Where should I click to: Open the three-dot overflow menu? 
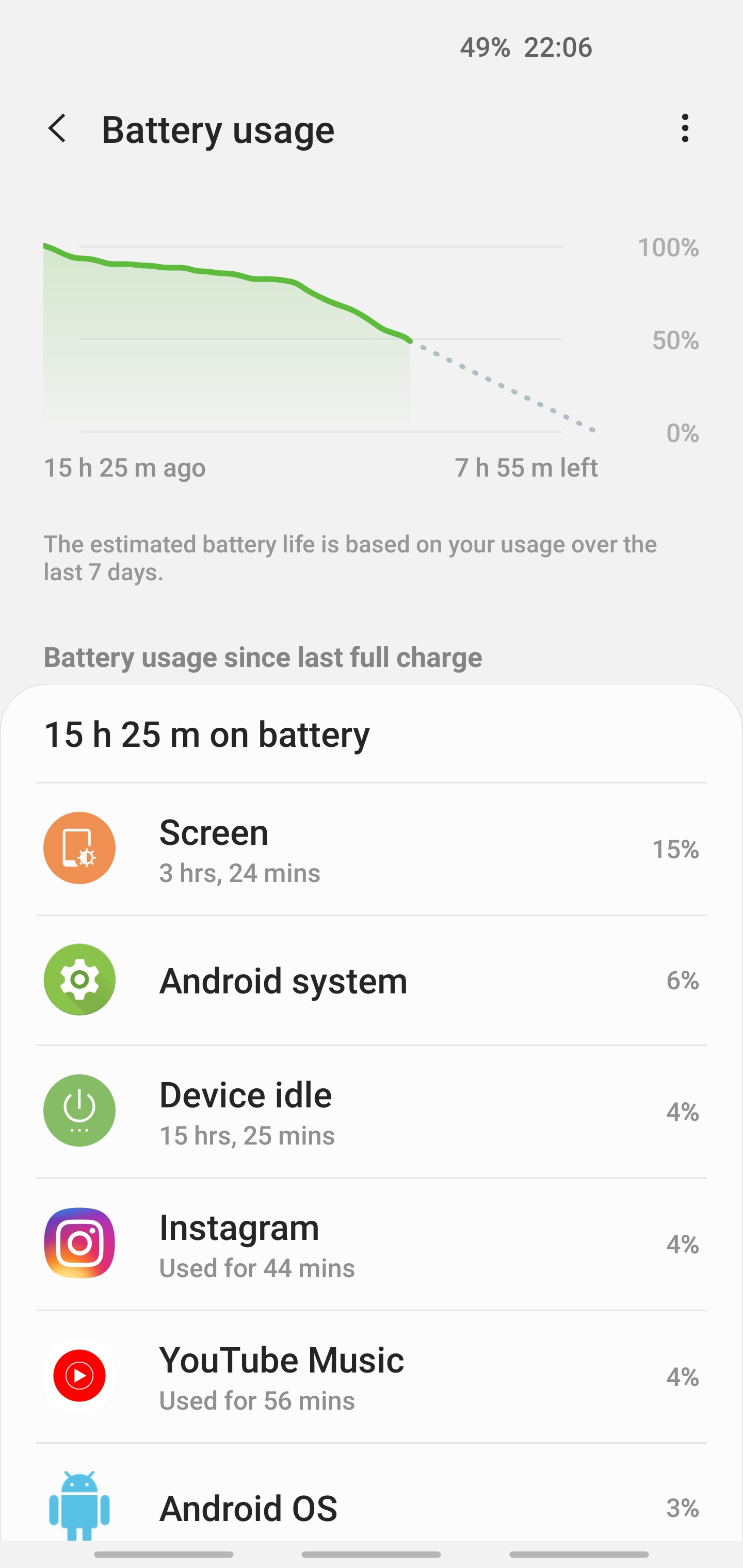(685, 128)
